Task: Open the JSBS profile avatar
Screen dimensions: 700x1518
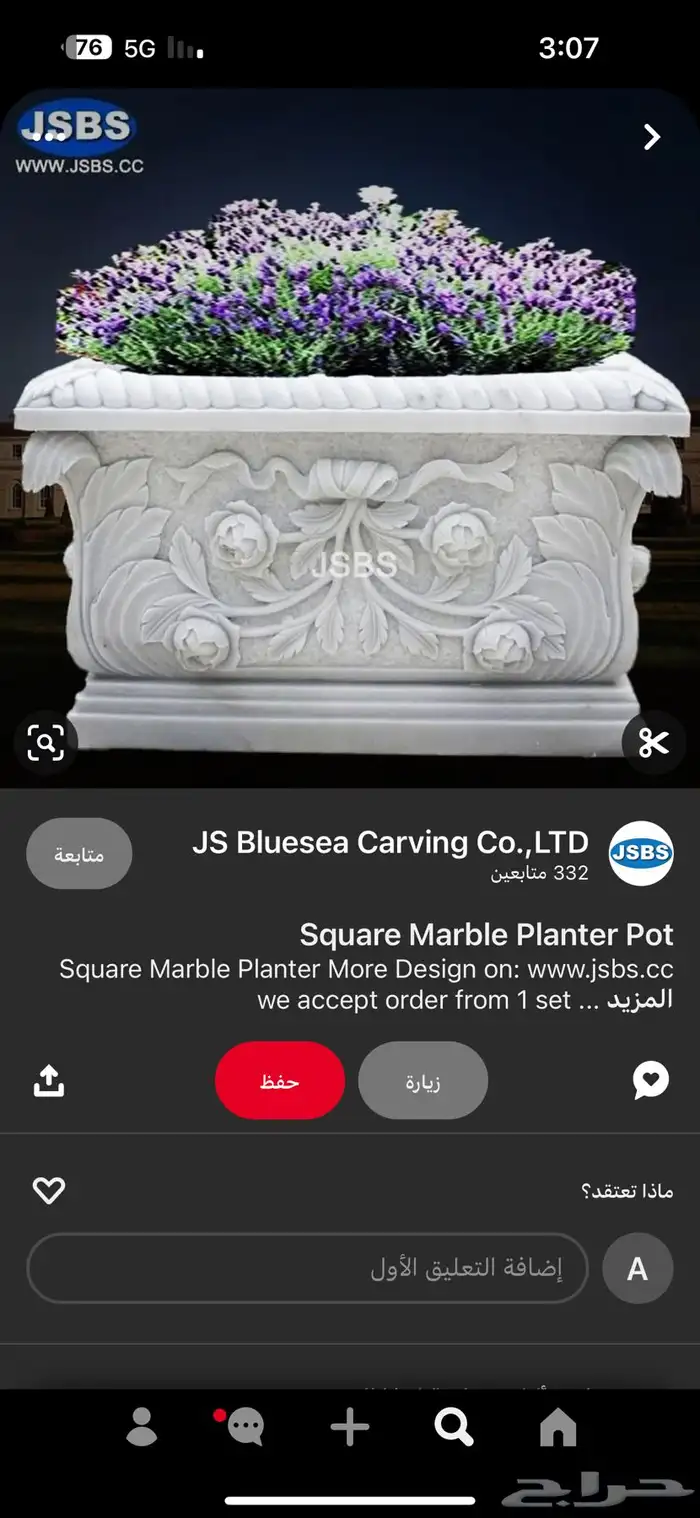Action: point(641,853)
